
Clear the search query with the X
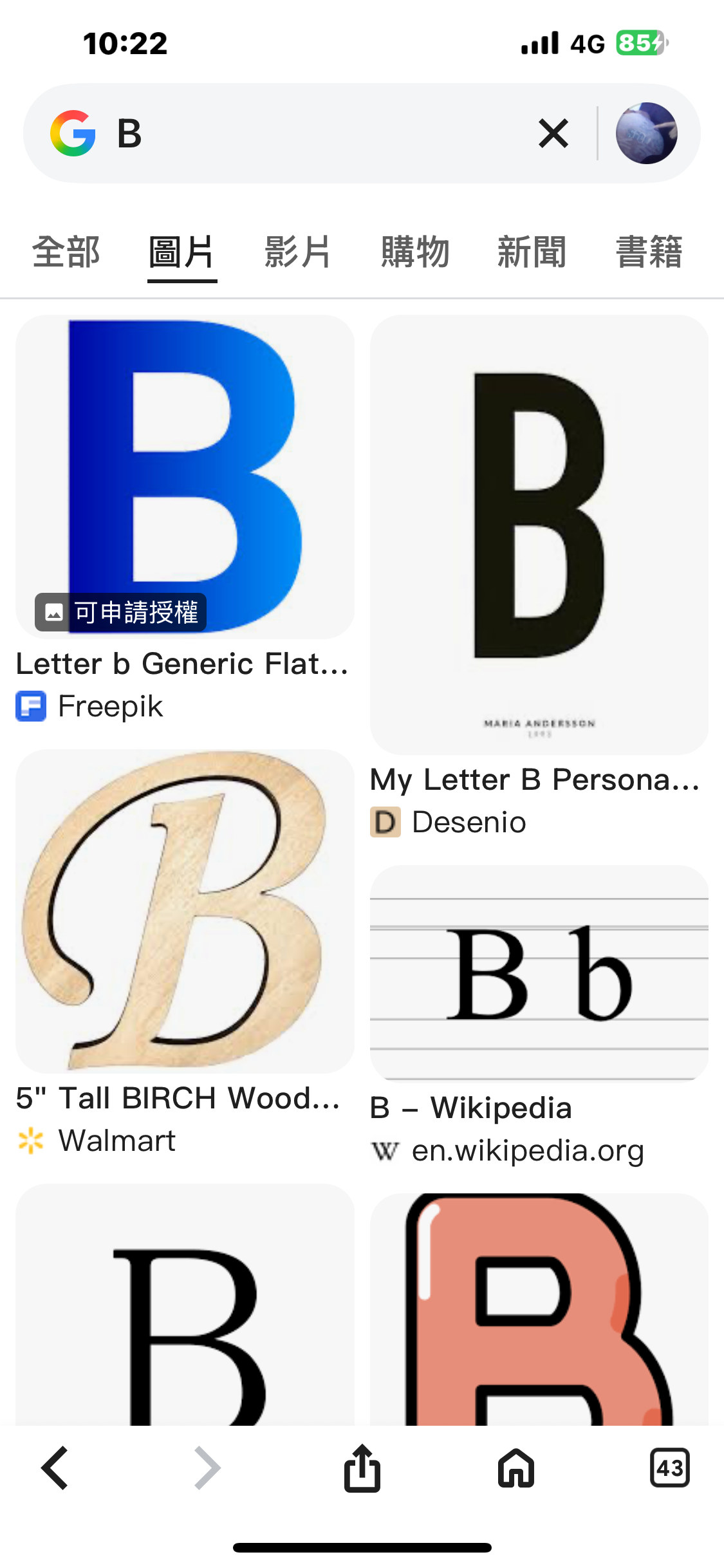553,133
